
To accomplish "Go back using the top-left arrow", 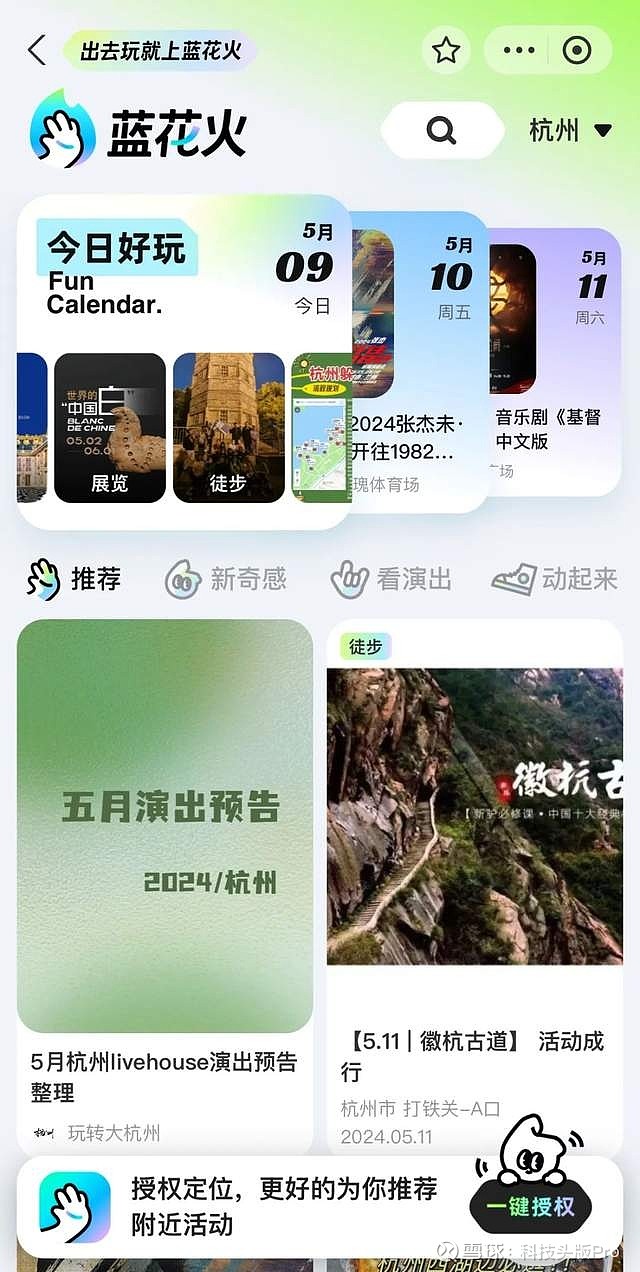I will (x=37, y=50).
